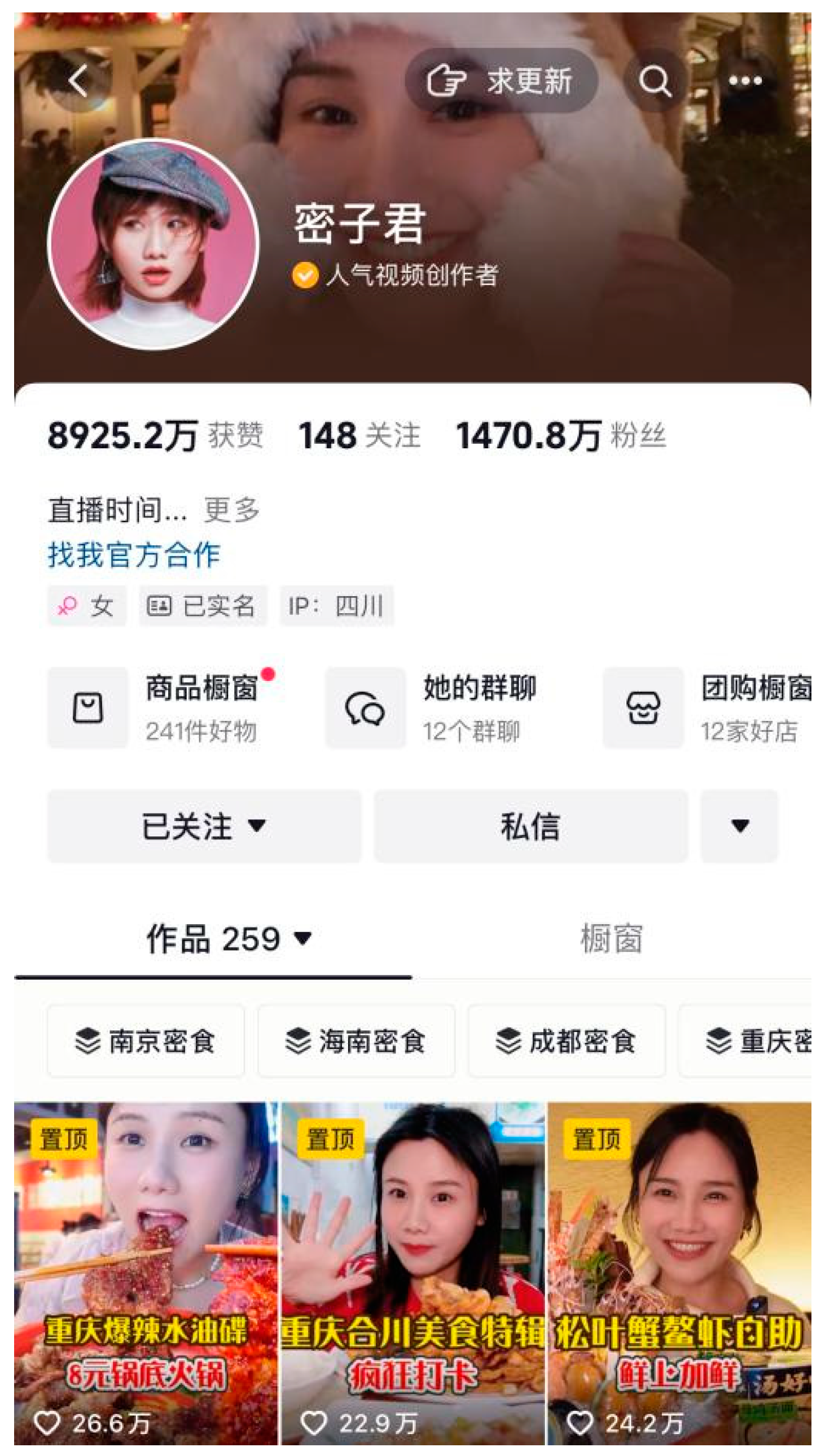The image size is (825, 1456).
Task: Expand the arrow button beside 私信
Action: [739, 826]
